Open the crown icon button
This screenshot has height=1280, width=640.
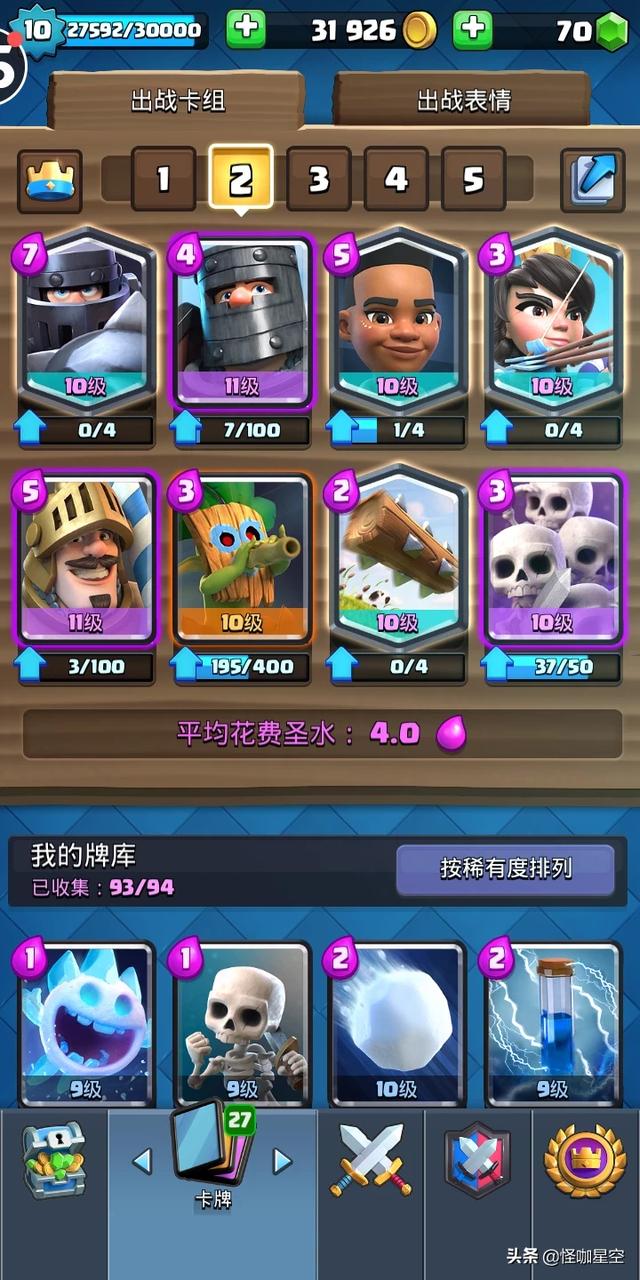click(50, 180)
